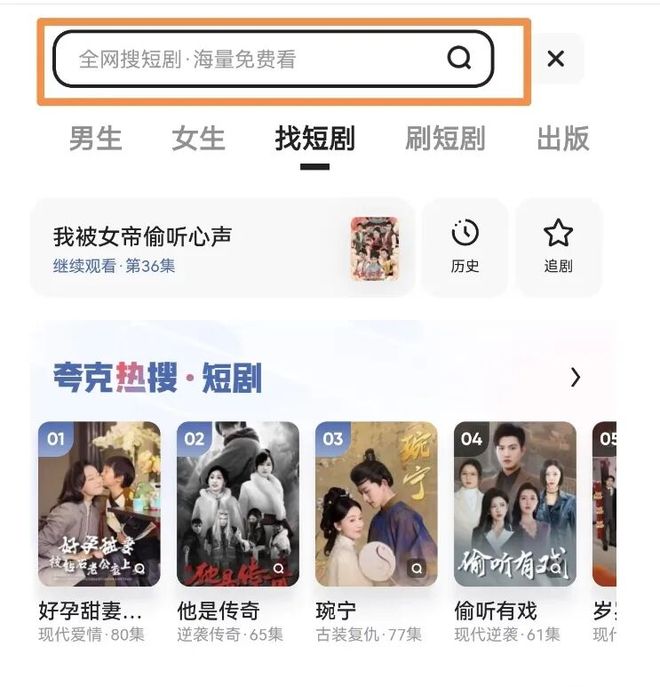Open the 刷短剧 tab
Image resolution: width=660 pixels, height=687 pixels.
tap(445, 138)
